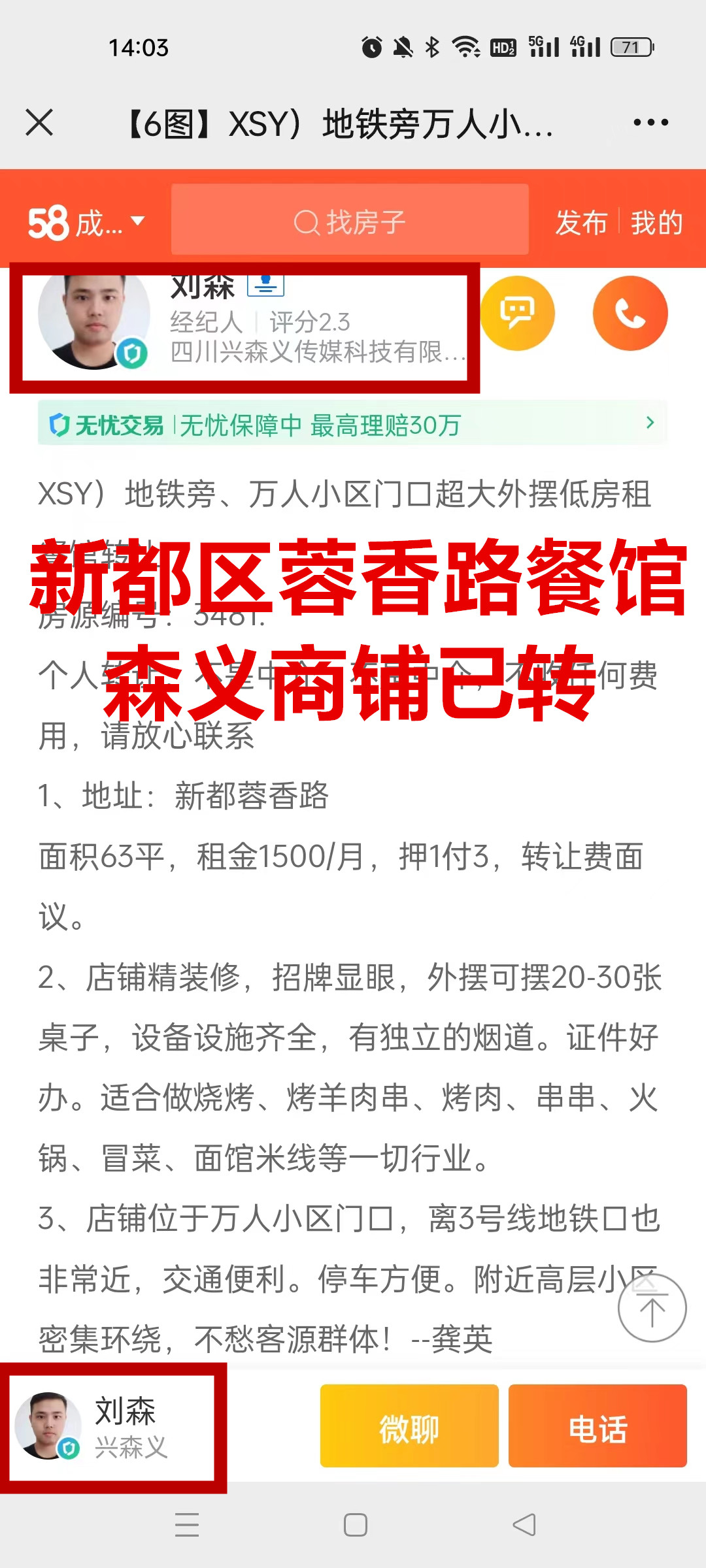
Task: Start a 微聊 chat with the agent
Action: 409,1429
